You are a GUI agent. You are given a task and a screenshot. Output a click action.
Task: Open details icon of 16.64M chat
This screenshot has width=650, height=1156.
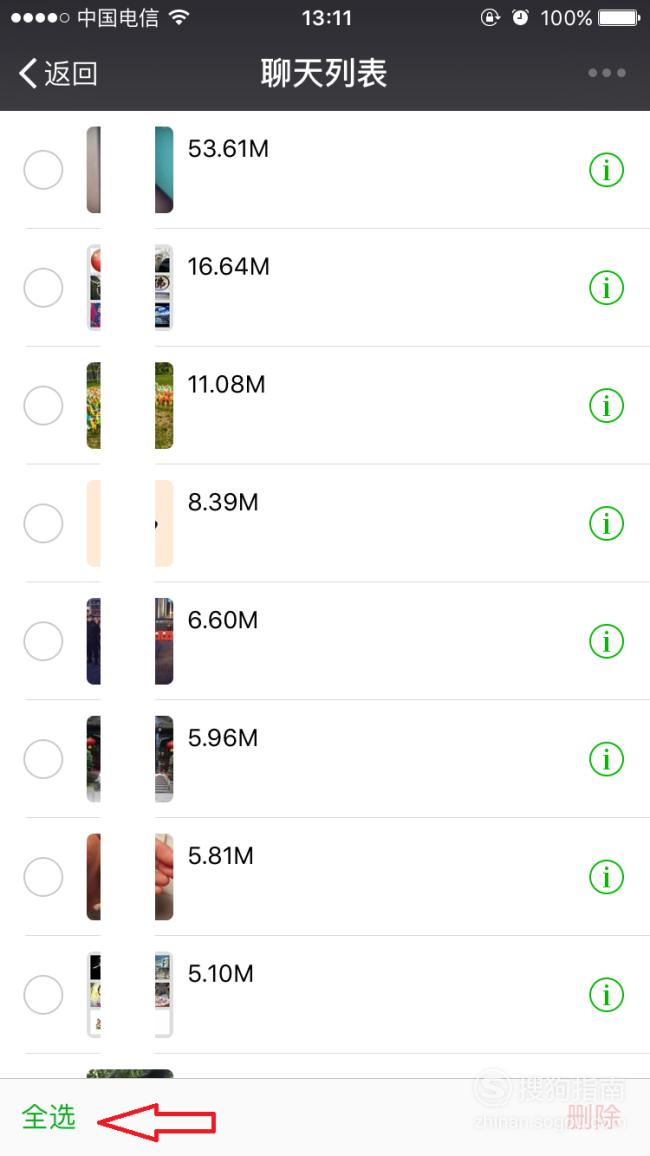click(x=607, y=288)
